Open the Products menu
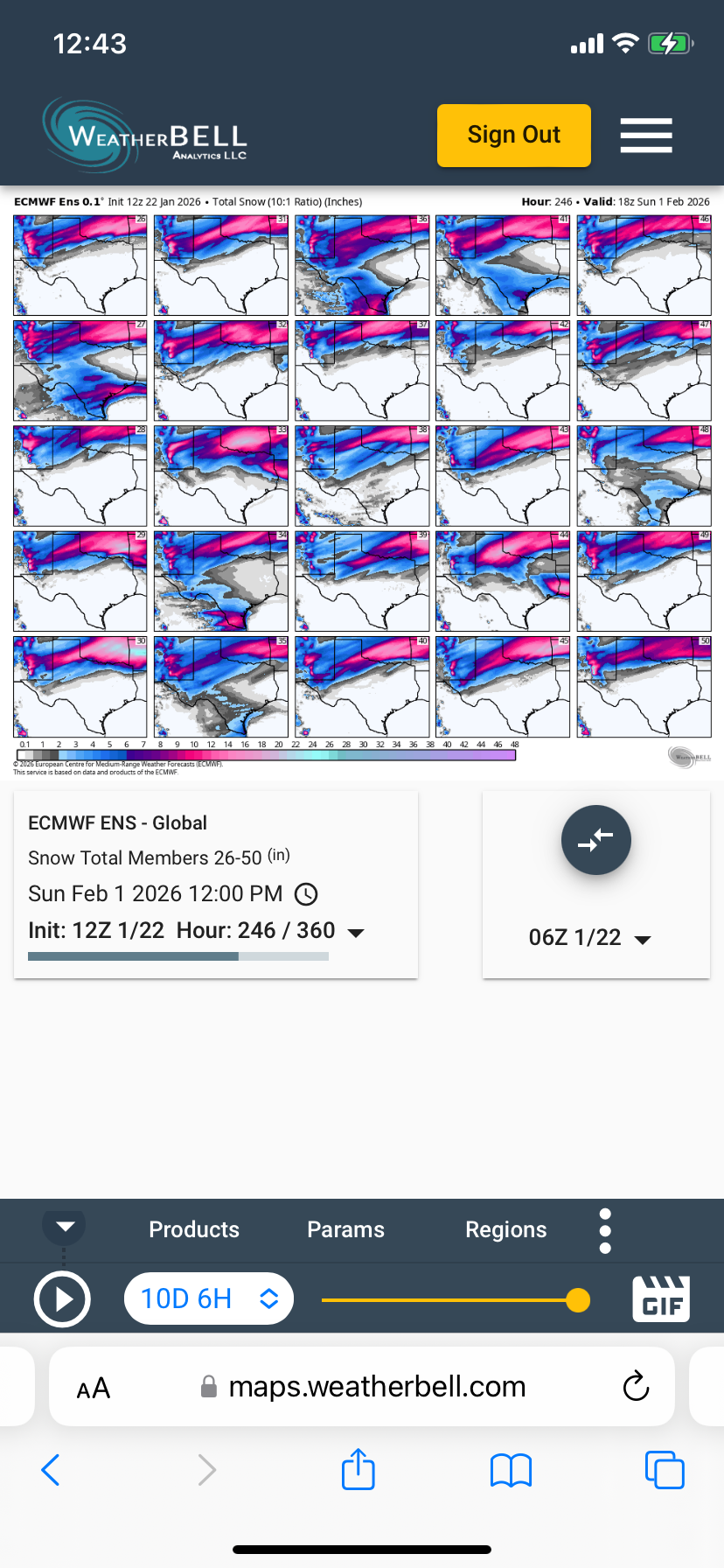The height and width of the screenshot is (1568, 724). point(194,1229)
